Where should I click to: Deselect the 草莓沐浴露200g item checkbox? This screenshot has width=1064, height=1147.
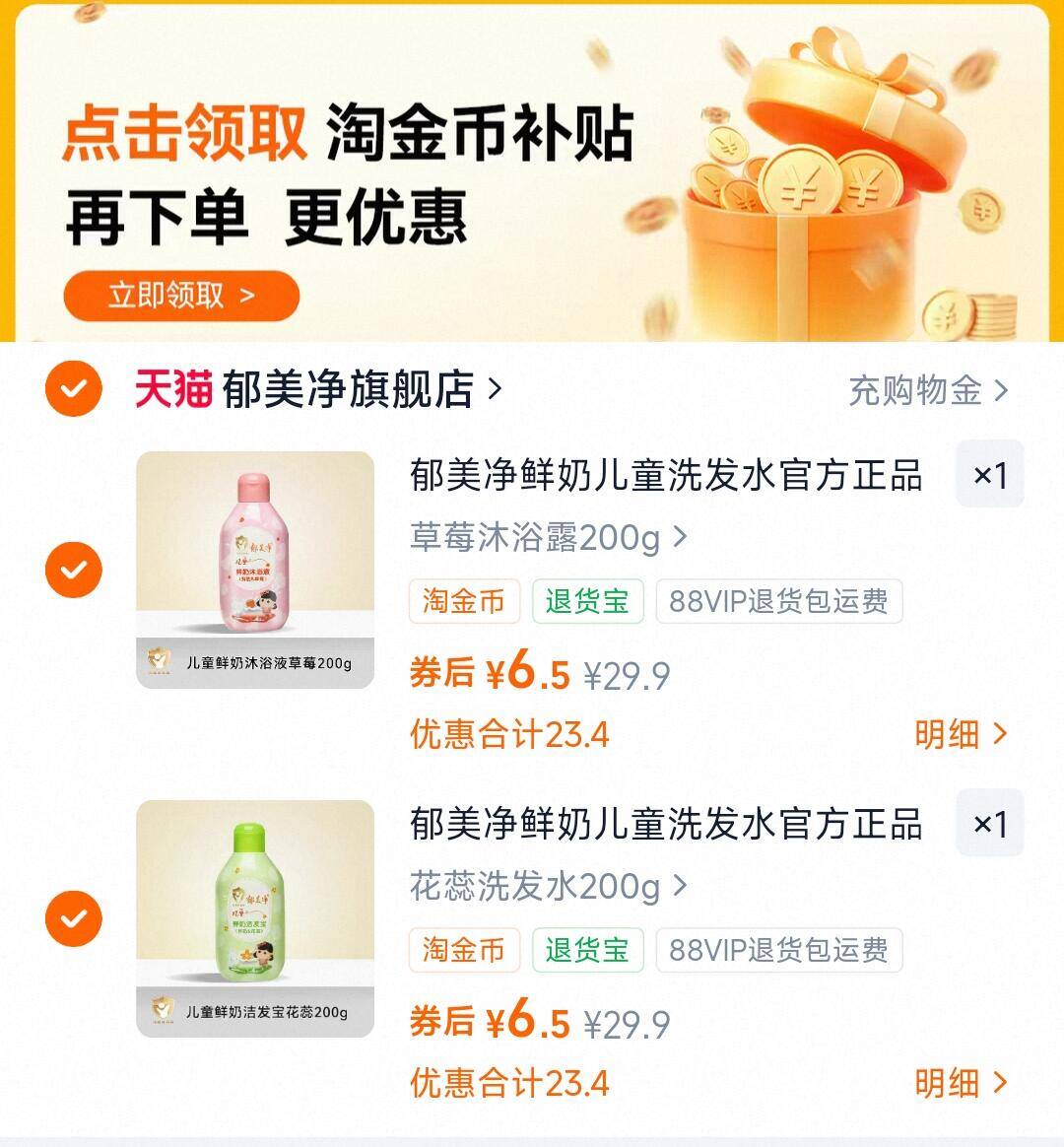(74, 570)
